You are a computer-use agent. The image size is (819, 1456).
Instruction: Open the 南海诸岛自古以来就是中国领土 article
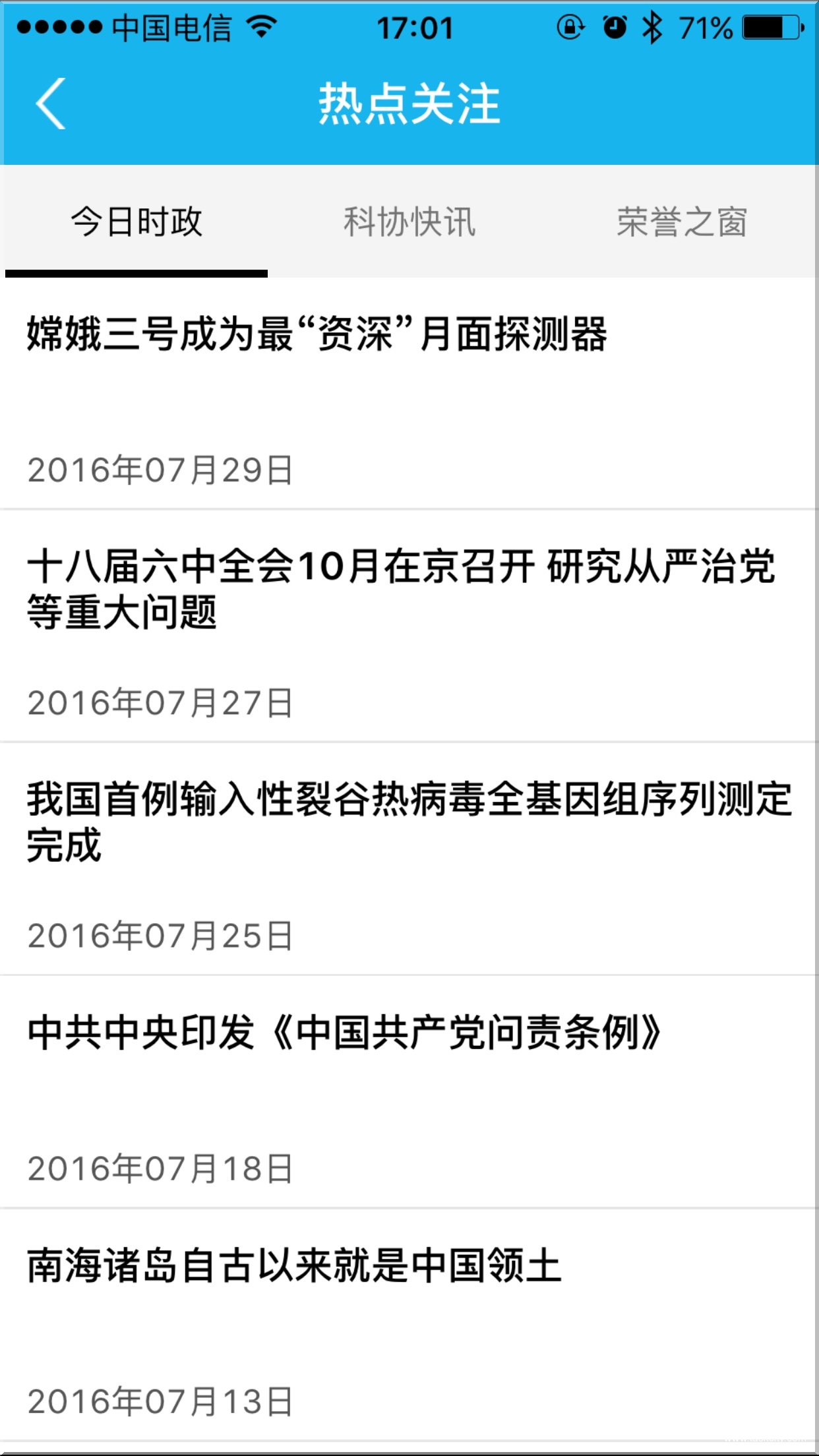[x=294, y=1265]
